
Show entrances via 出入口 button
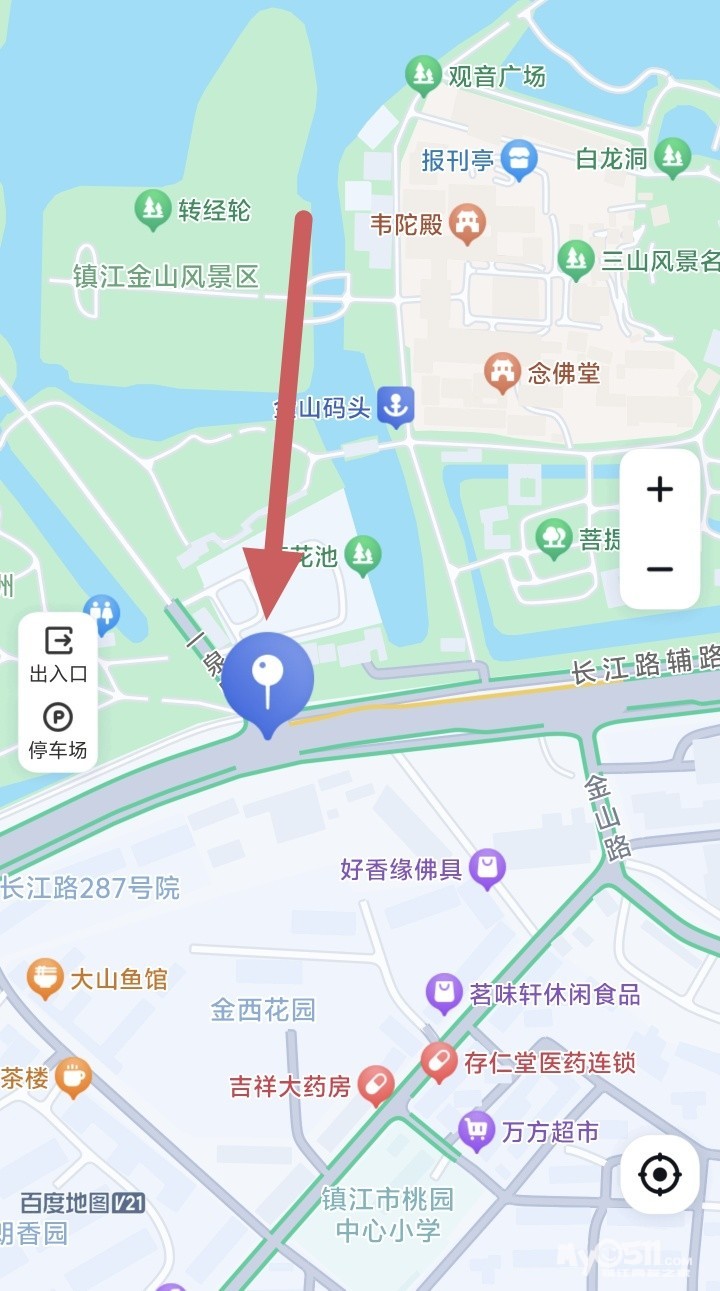58,655
